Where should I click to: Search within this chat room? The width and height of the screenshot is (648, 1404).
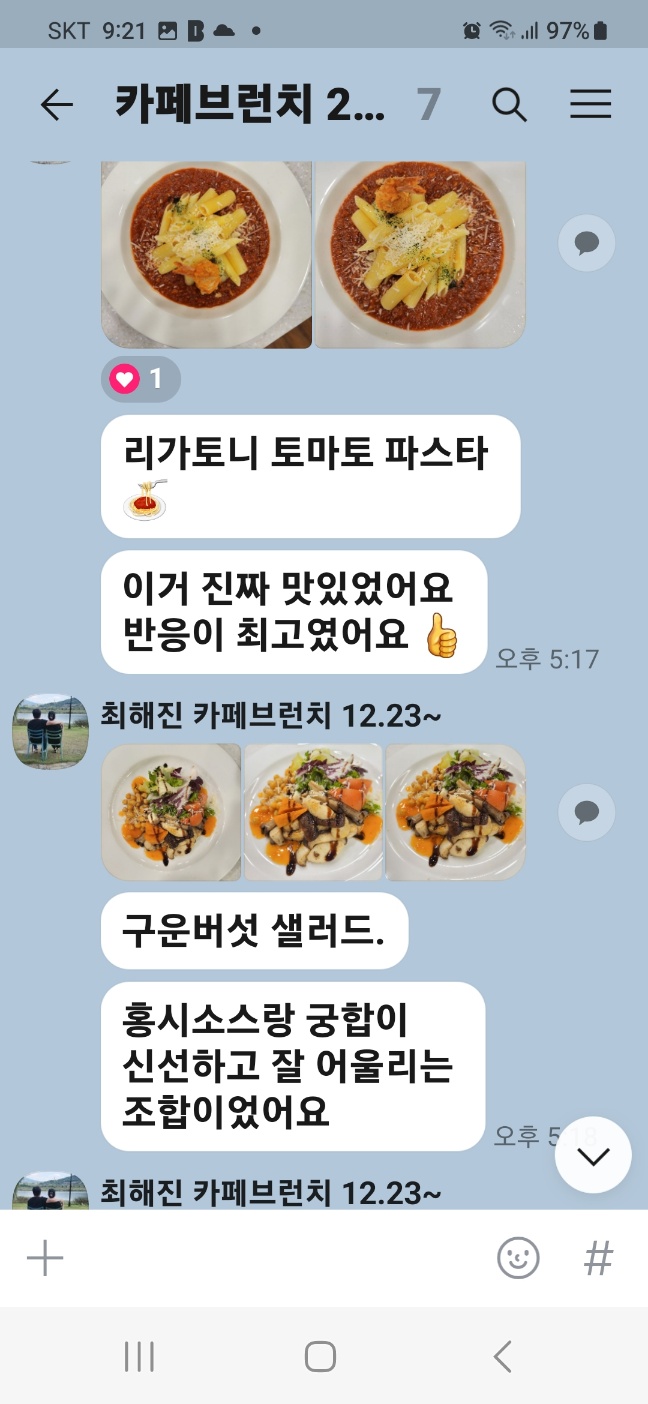[x=509, y=105]
